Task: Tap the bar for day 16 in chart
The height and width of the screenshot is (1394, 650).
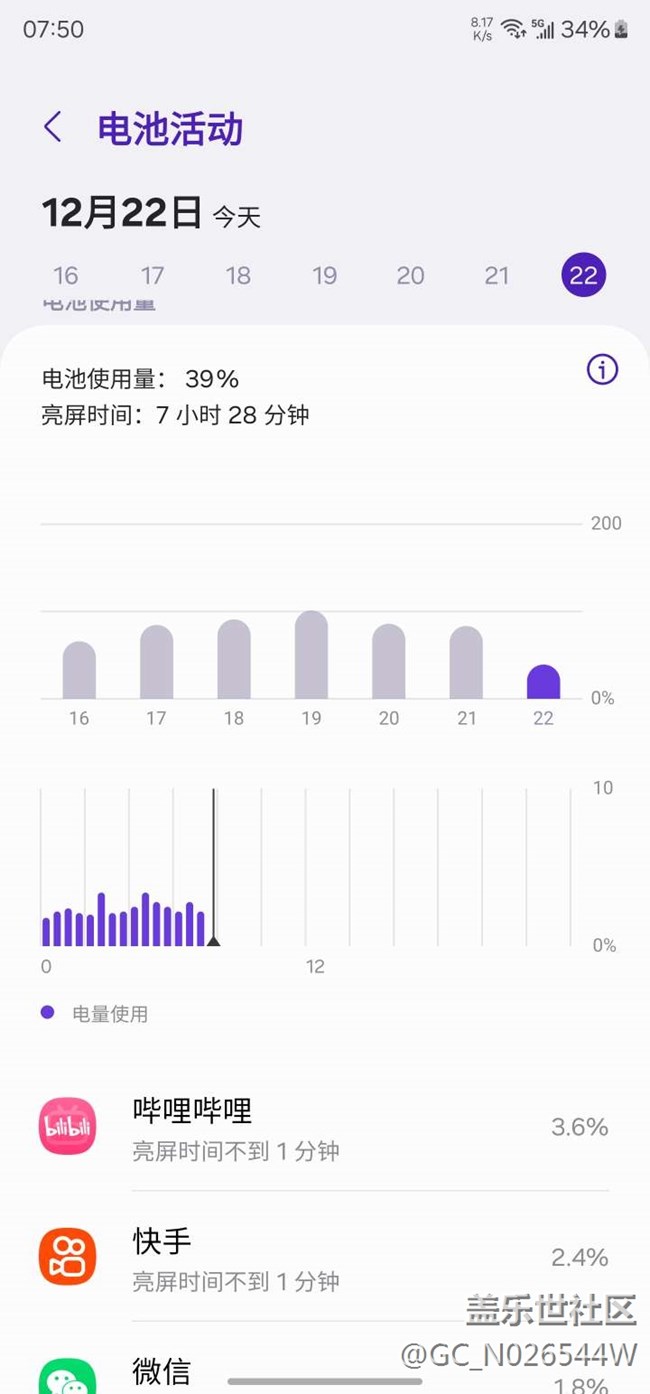Action: point(79,671)
